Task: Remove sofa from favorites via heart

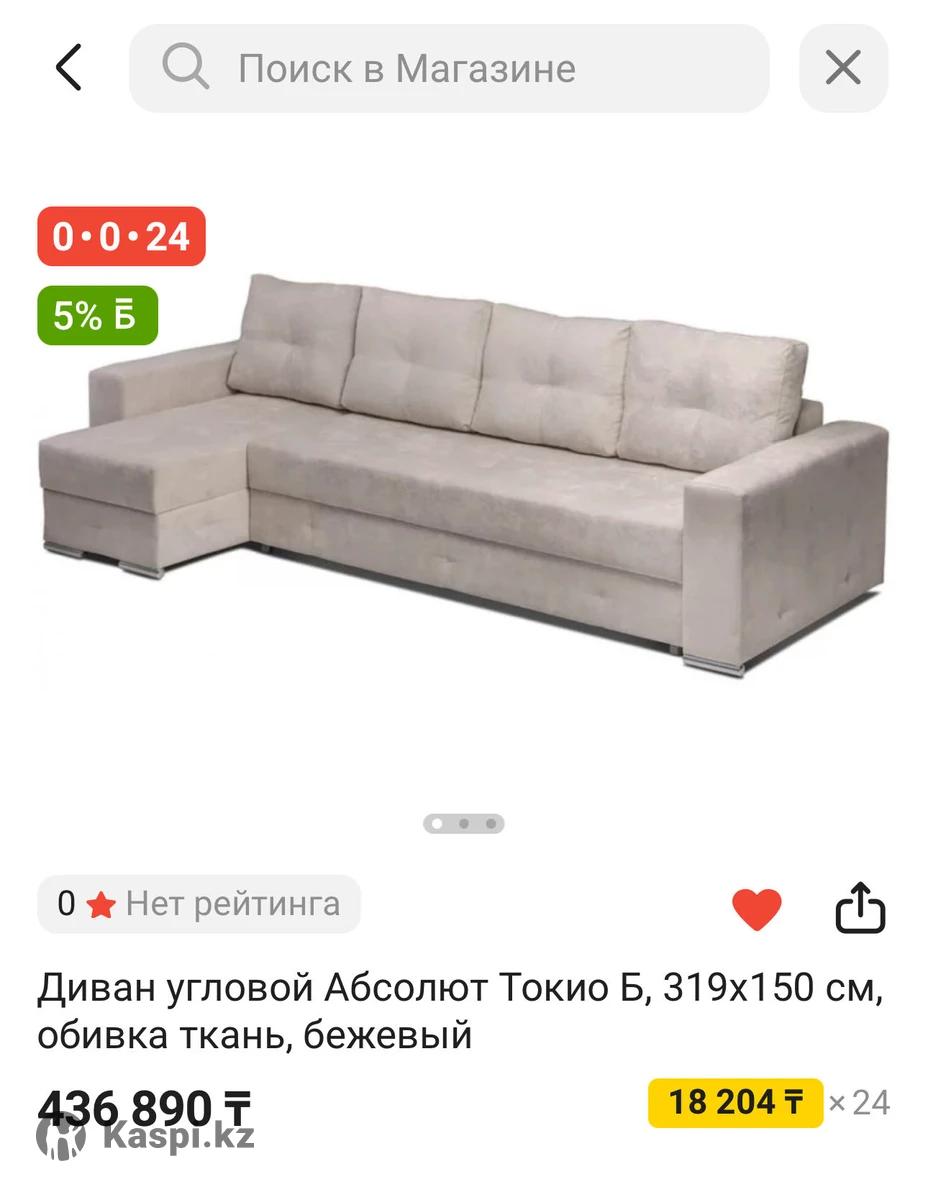Action: point(757,909)
